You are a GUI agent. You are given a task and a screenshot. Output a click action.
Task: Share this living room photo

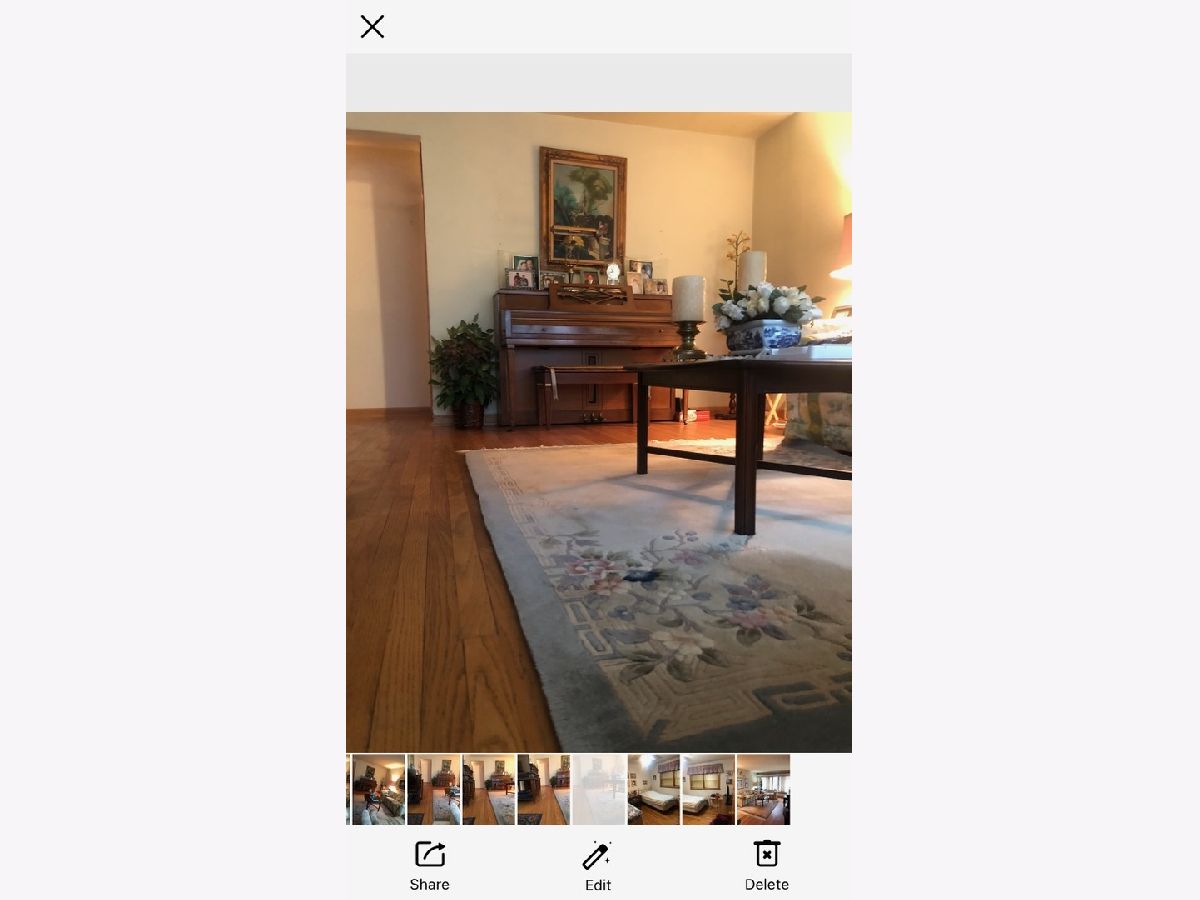(x=429, y=865)
